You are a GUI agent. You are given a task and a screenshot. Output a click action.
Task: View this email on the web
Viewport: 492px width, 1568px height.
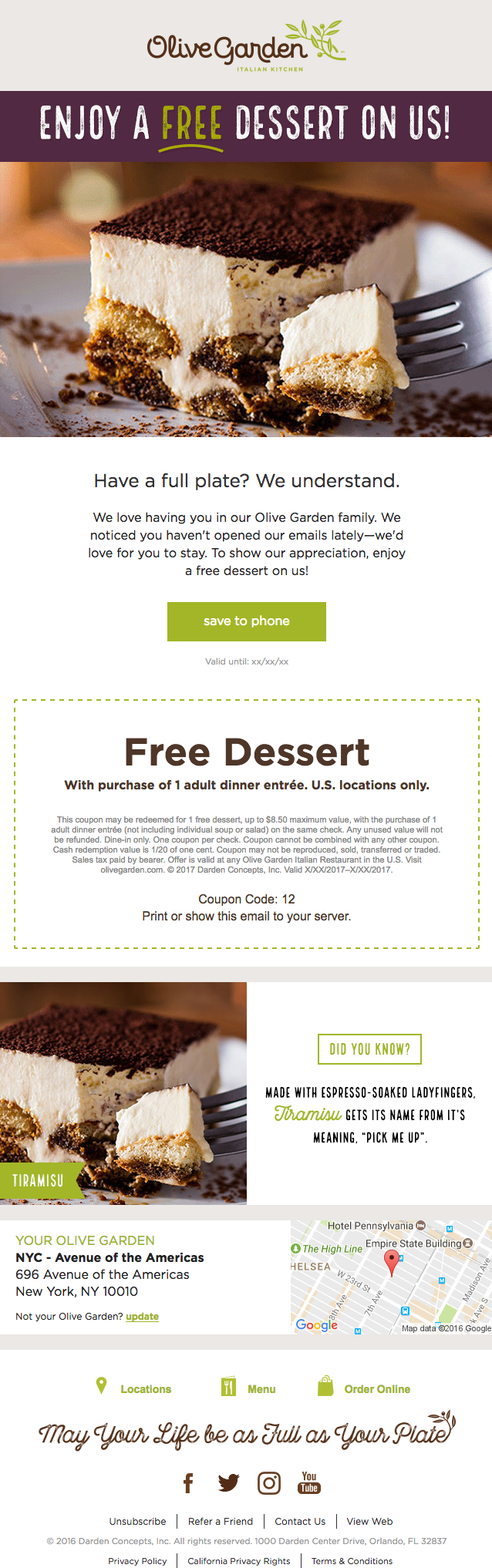pyautogui.click(x=369, y=1522)
